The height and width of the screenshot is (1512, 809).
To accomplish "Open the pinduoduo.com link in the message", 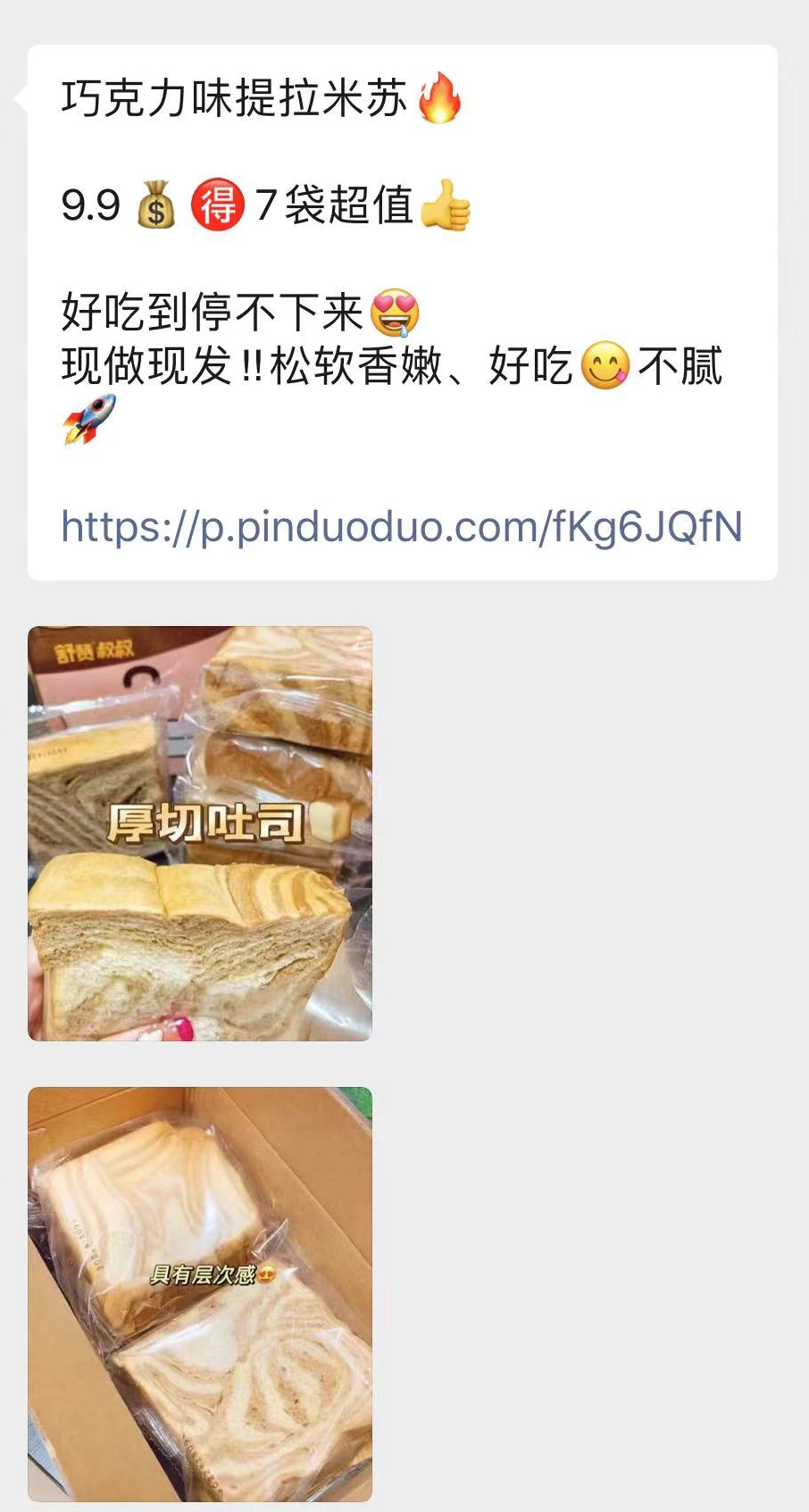I will tap(402, 527).
